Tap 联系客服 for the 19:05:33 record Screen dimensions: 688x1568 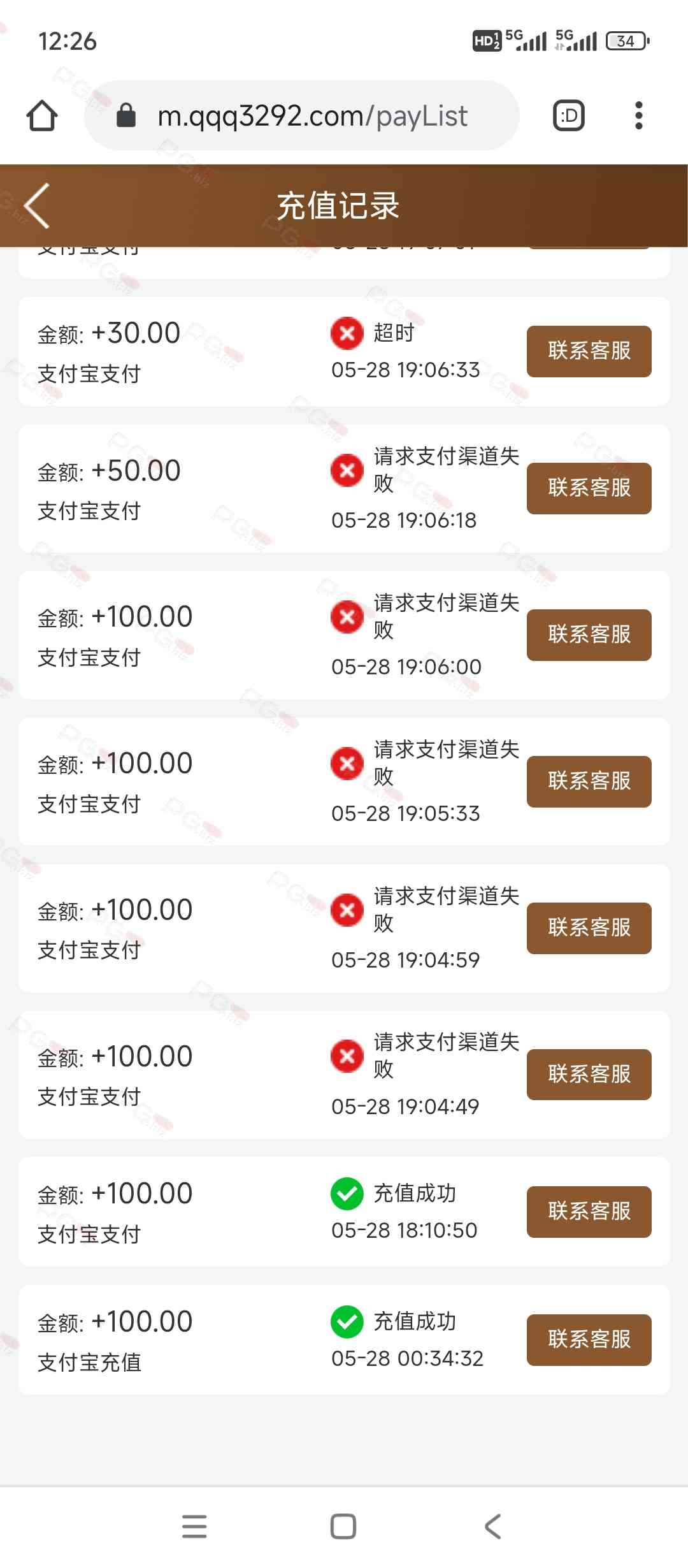pyautogui.click(x=589, y=781)
